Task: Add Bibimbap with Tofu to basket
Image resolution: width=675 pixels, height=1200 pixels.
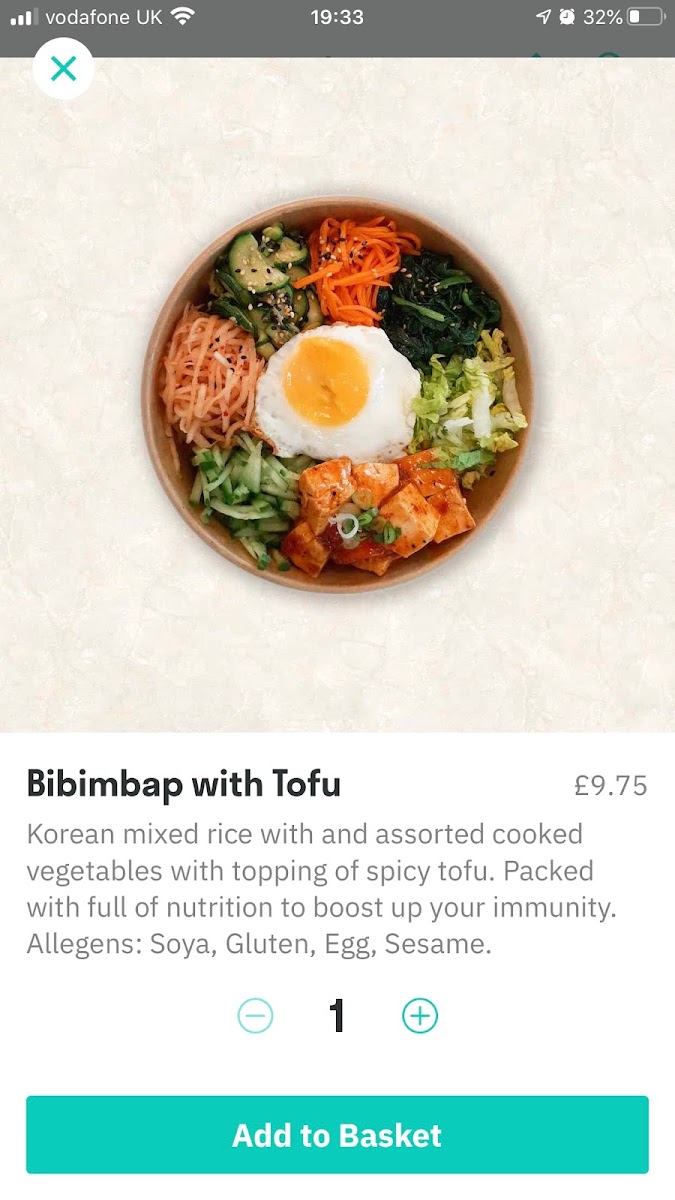Action: [x=337, y=1135]
